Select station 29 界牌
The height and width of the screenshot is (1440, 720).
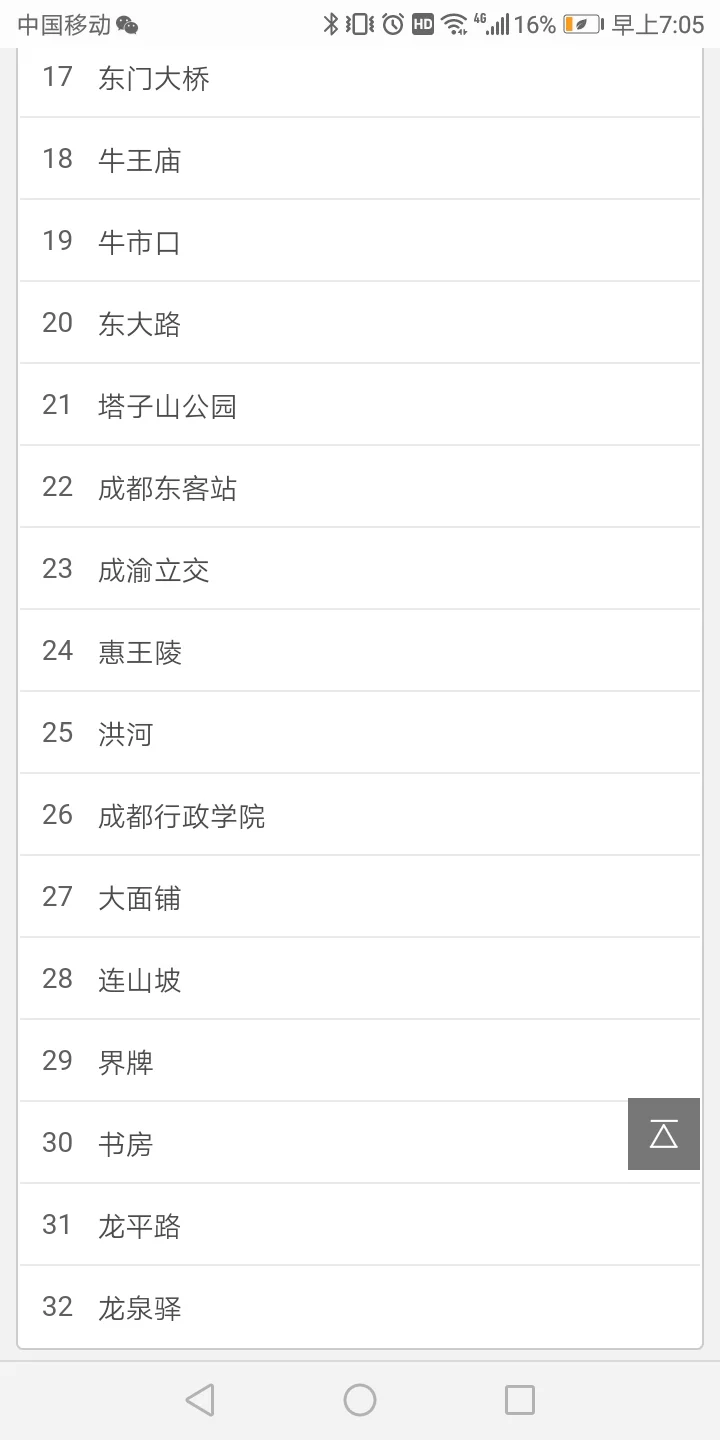pyautogui.click(x=360, y=1061)
